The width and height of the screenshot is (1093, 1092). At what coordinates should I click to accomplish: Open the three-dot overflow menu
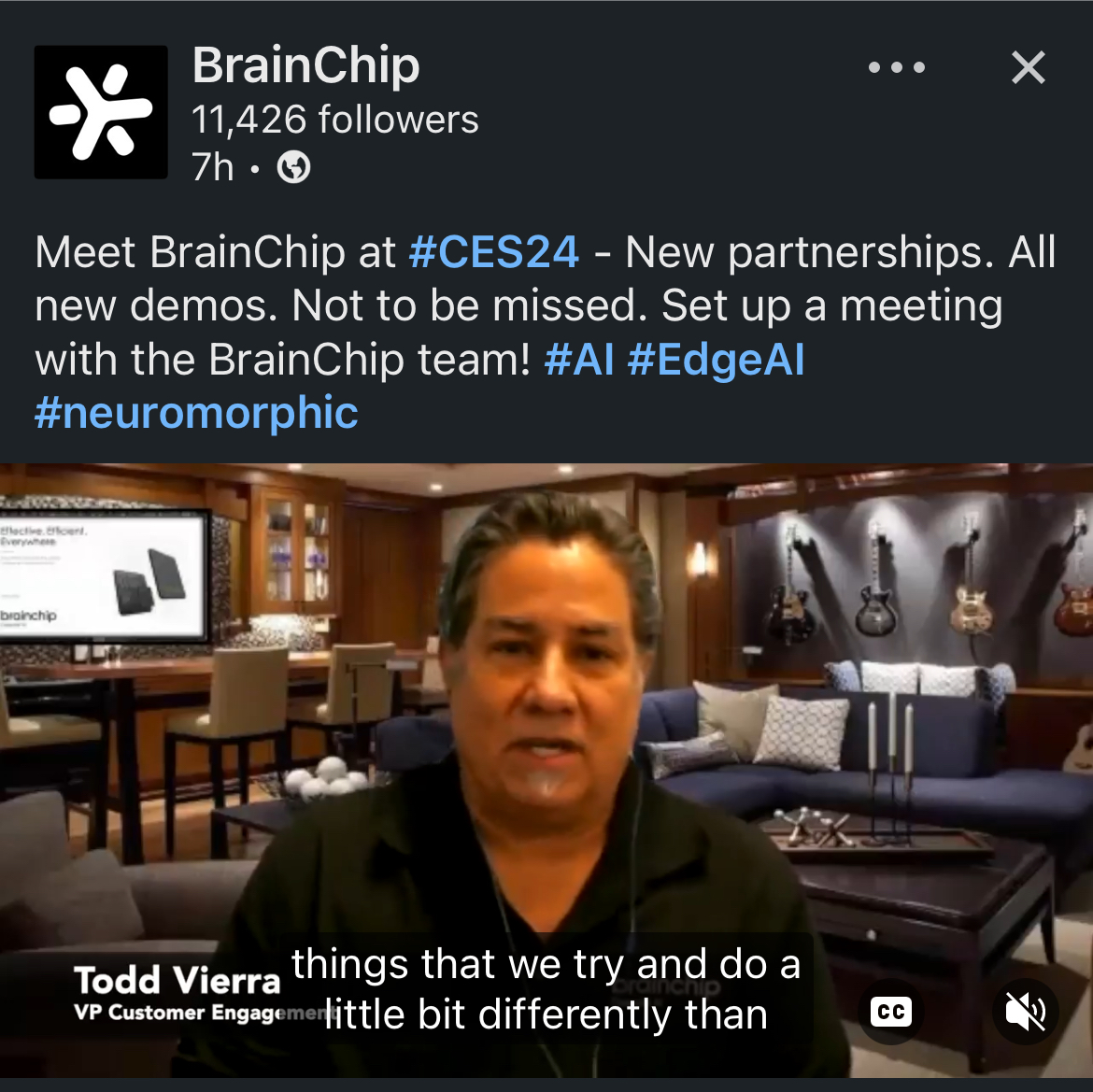pyautogui.click(x=896, y=67)
